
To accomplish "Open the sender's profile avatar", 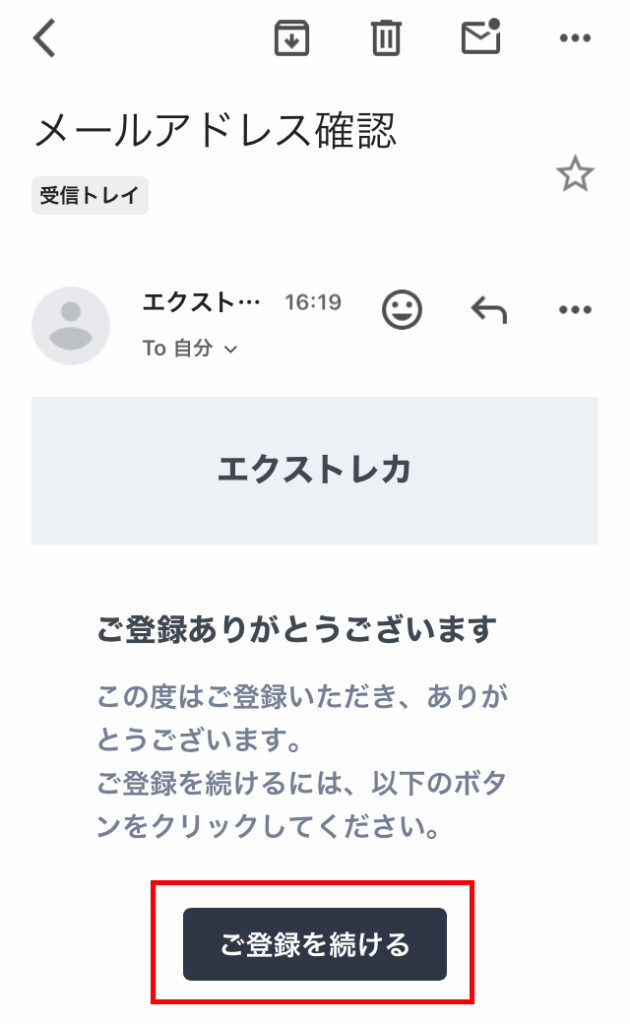I will coord(70,325).
